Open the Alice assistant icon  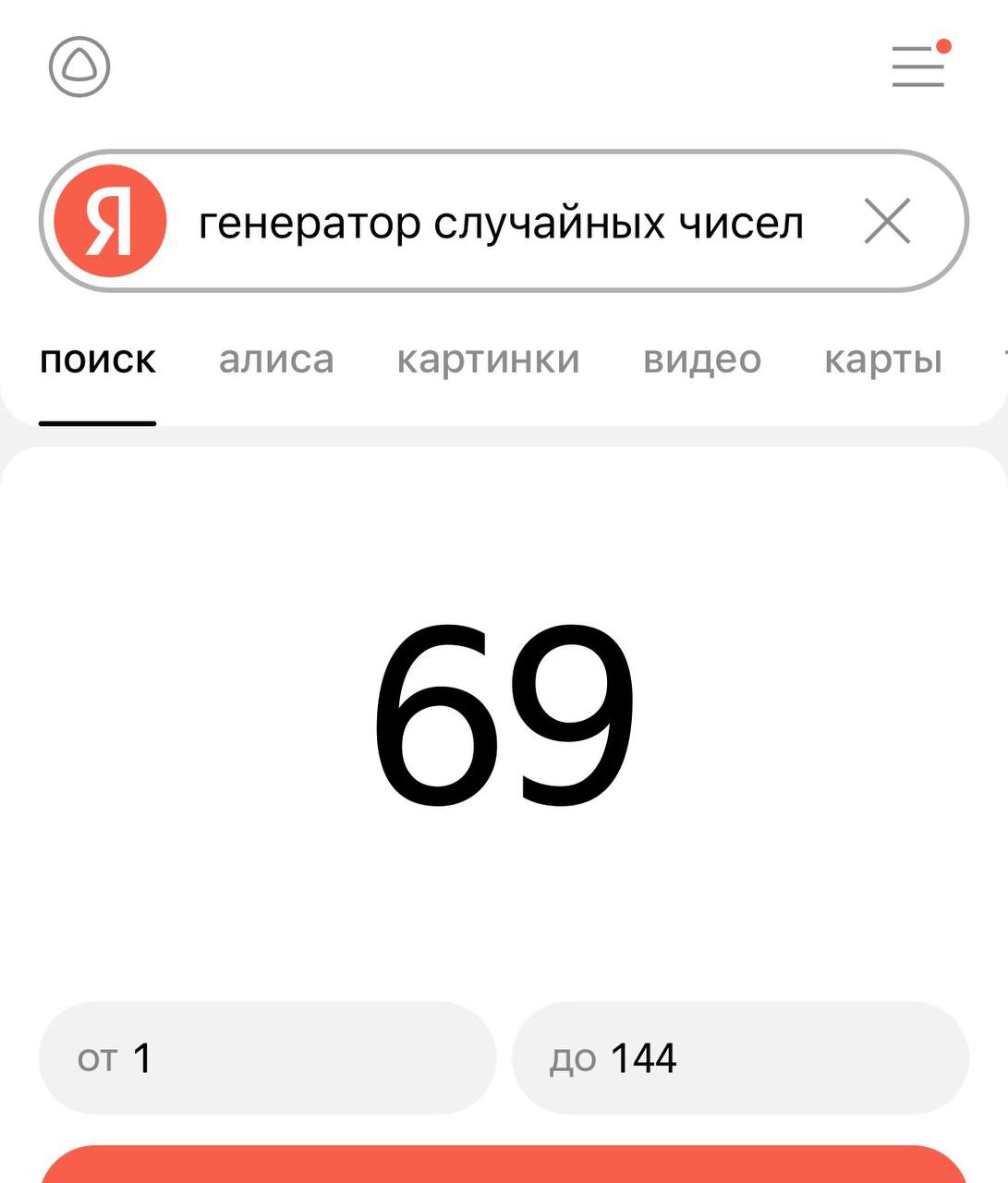(x=79, y=67)
